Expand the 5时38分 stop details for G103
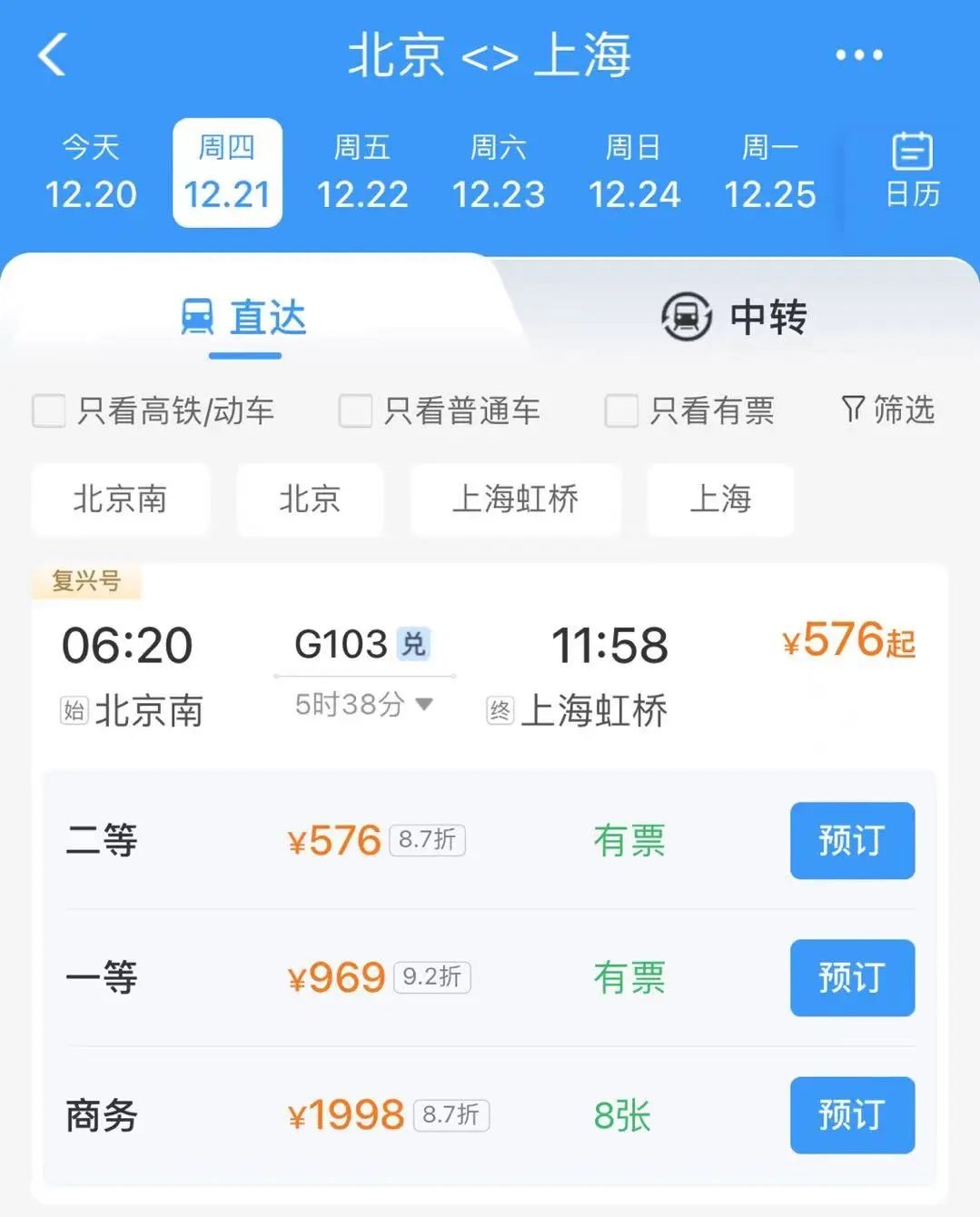Viewport: 980px width, 1217px height. pos(363,704)
